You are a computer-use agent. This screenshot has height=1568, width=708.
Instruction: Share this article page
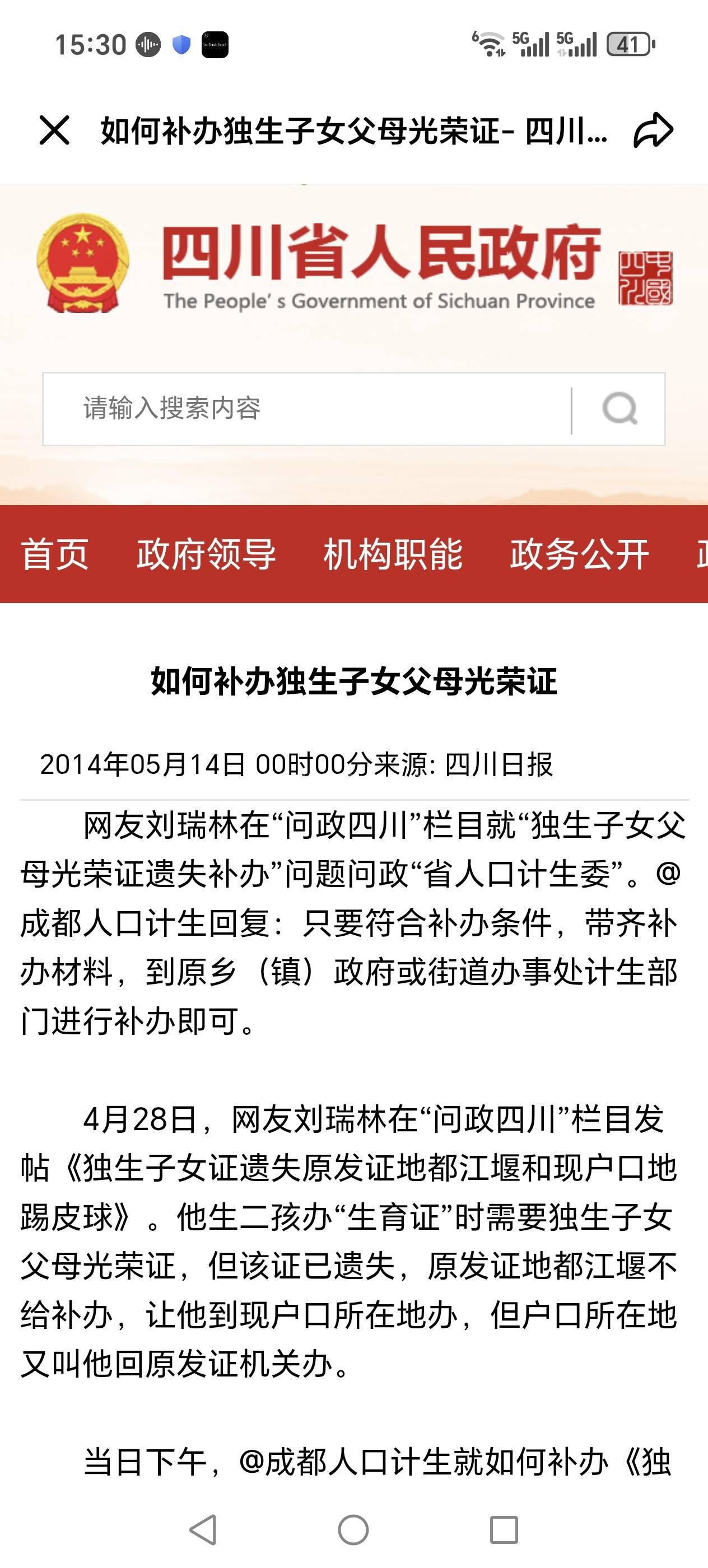coord(653,130)
